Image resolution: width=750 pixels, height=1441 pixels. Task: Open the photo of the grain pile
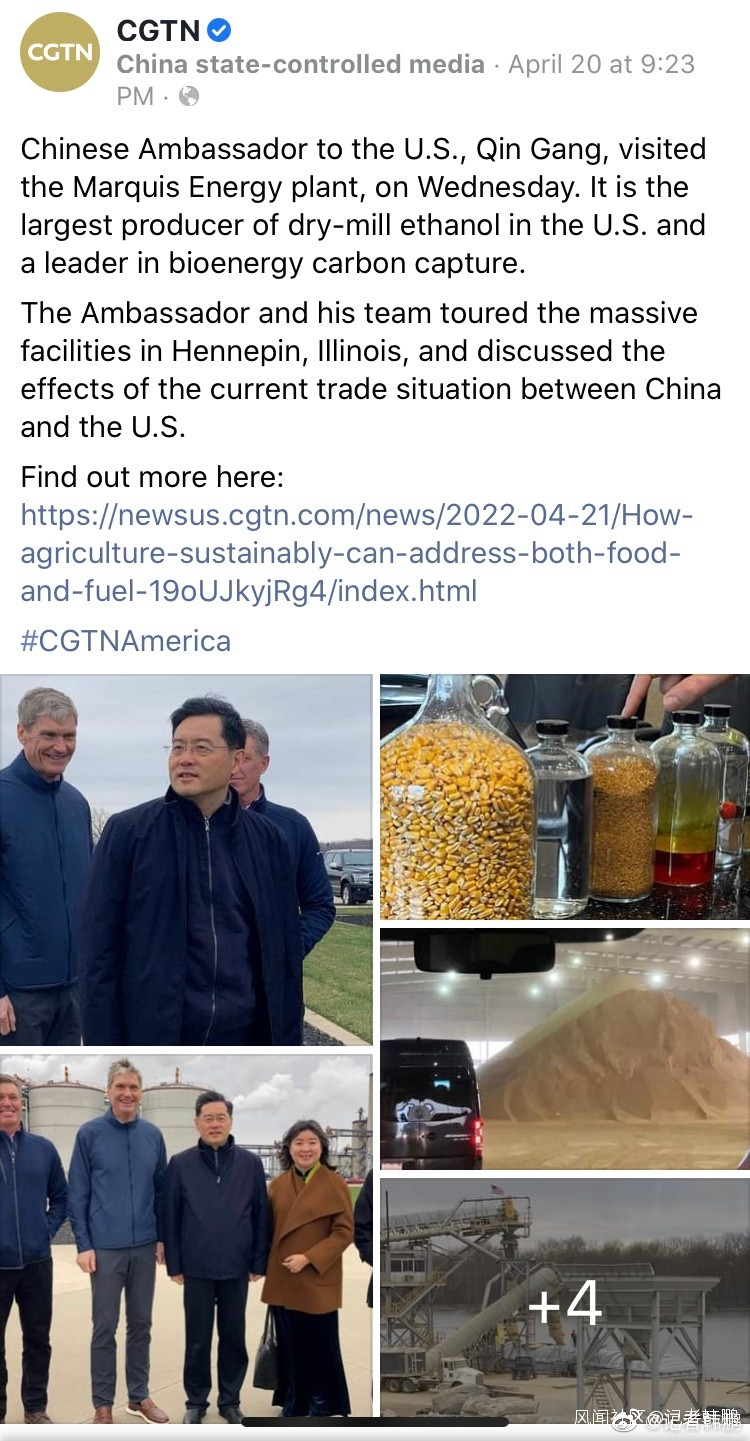[x=564, y=1048]
